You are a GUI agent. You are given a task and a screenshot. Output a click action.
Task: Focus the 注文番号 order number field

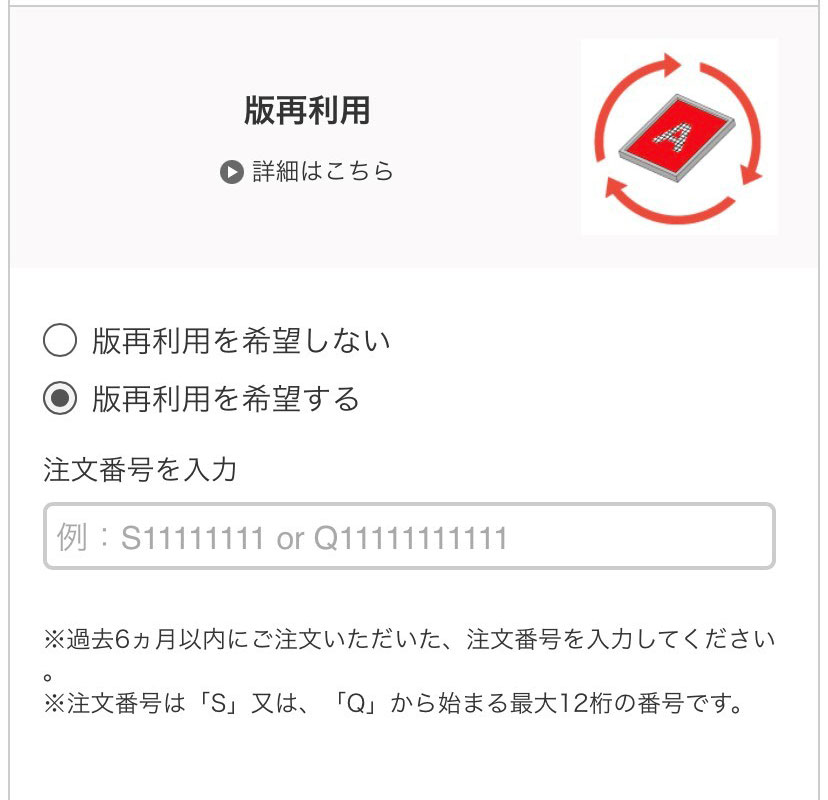click(x=409, y=537)
